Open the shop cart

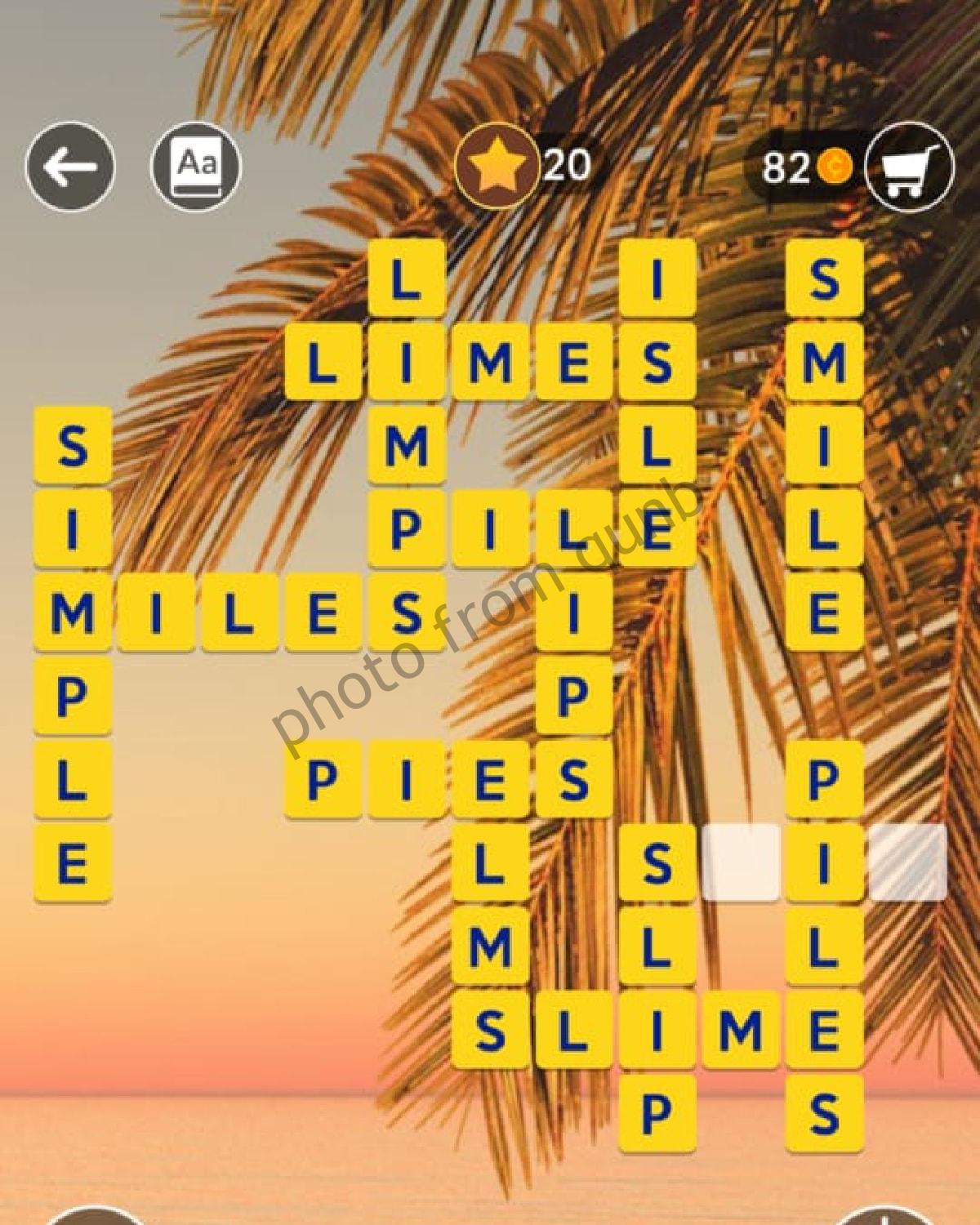909,167
